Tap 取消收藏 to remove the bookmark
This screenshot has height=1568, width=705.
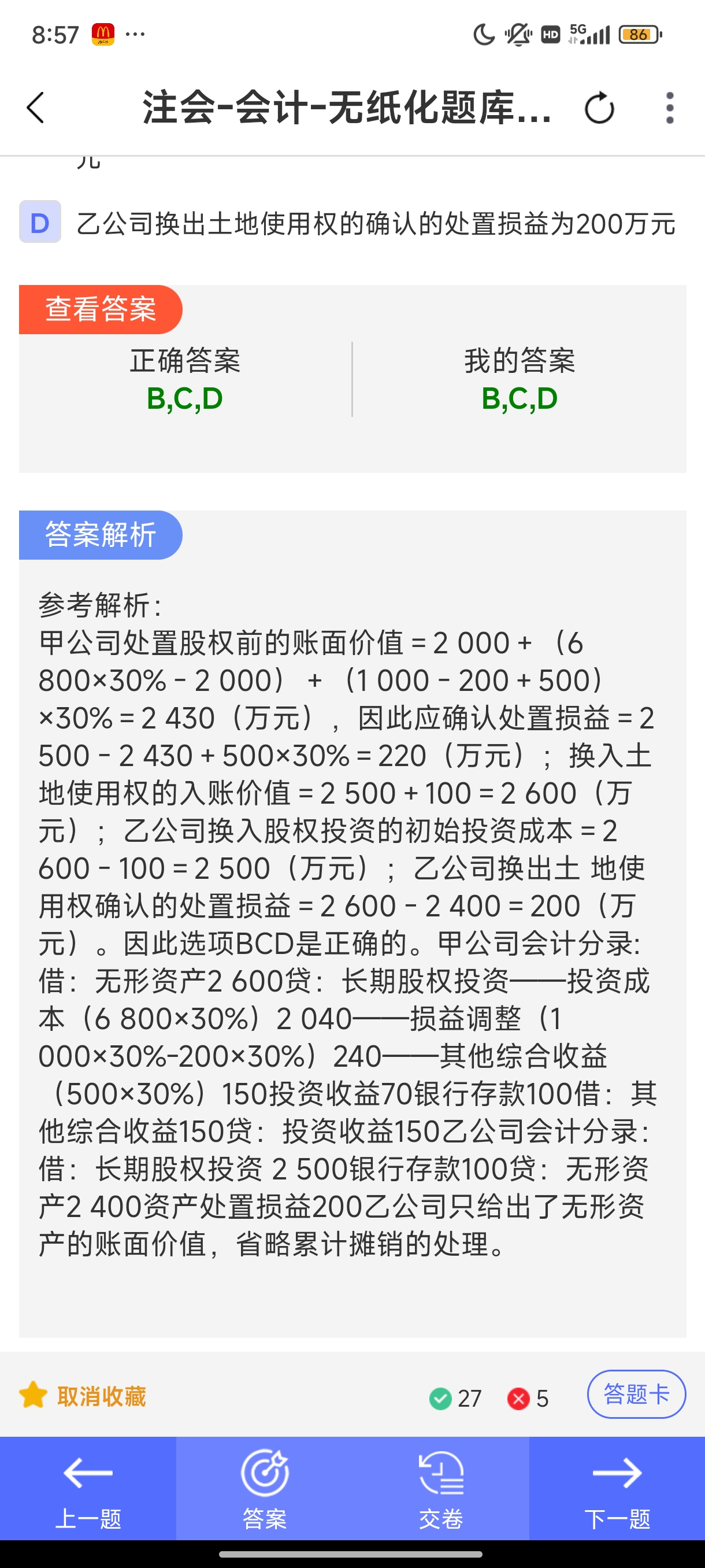tap(83, 1396)
